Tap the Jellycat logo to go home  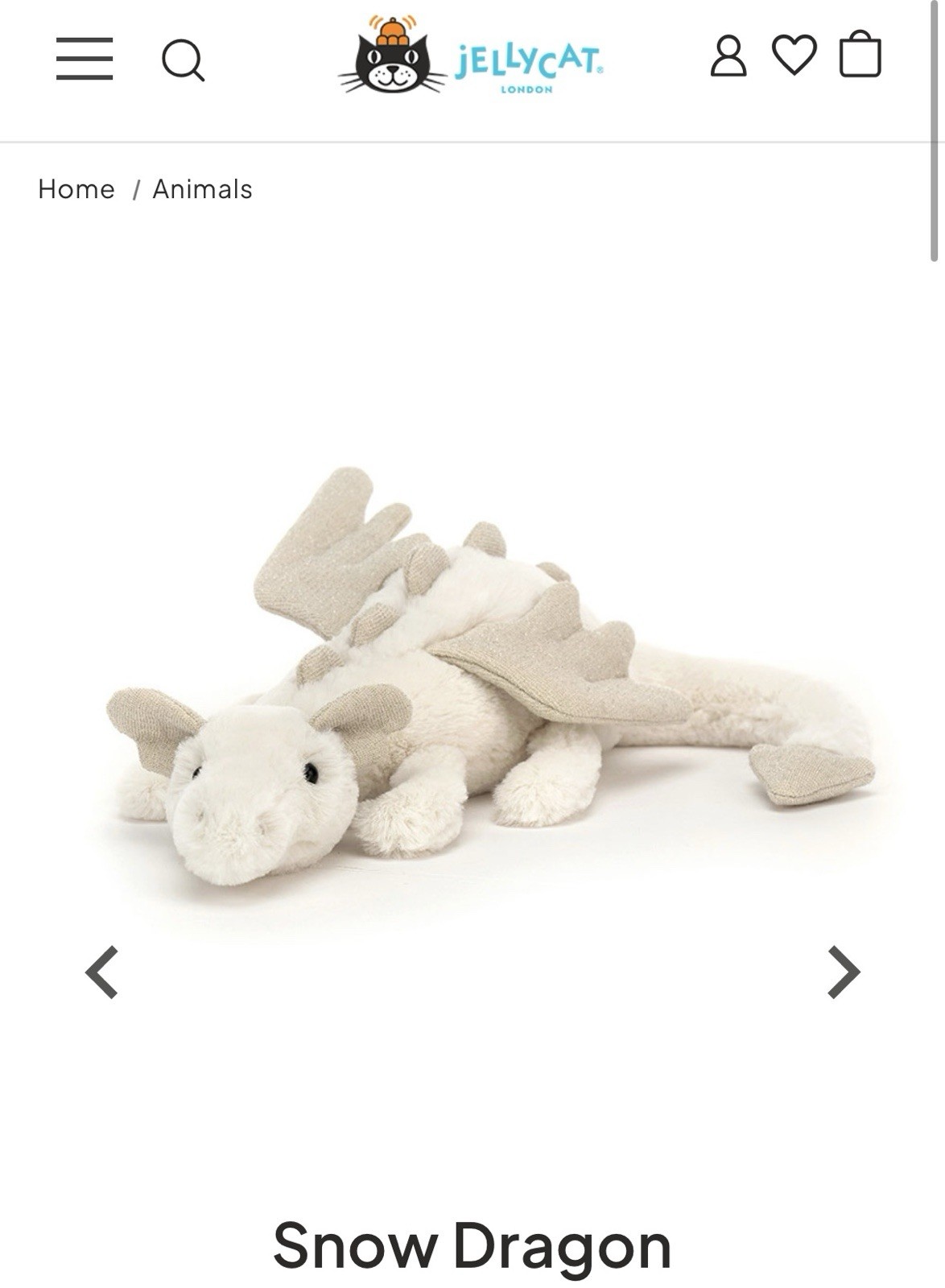coord(471,58)
